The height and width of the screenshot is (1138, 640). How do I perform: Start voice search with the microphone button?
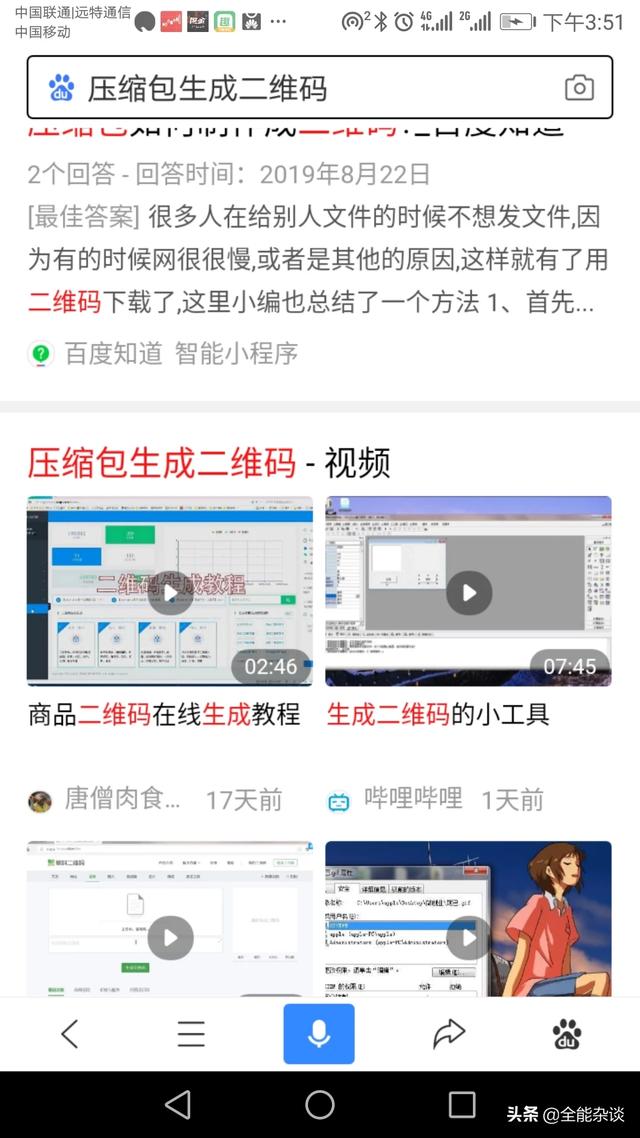[319, 1034]
